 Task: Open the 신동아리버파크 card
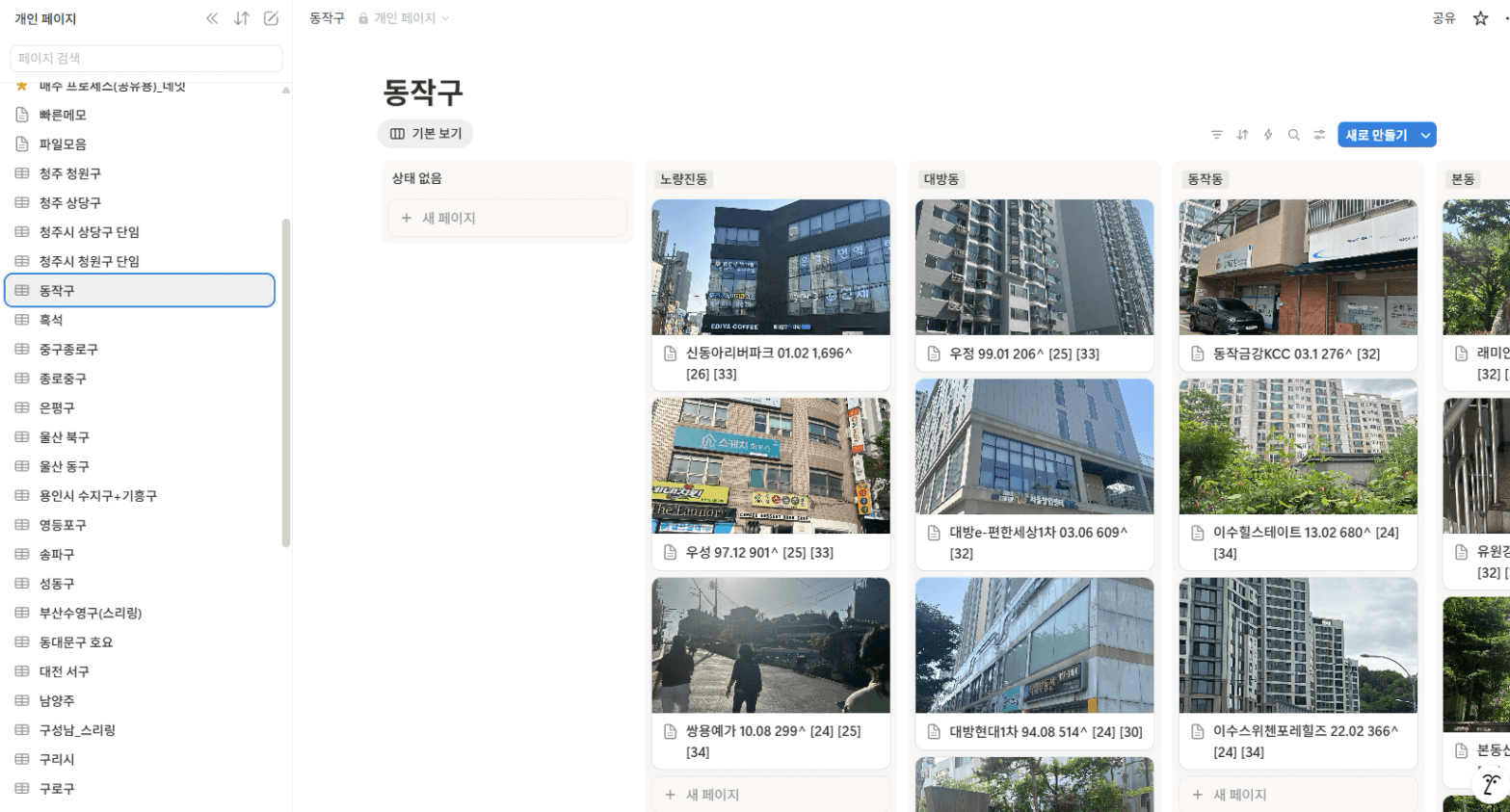point(770,363)
